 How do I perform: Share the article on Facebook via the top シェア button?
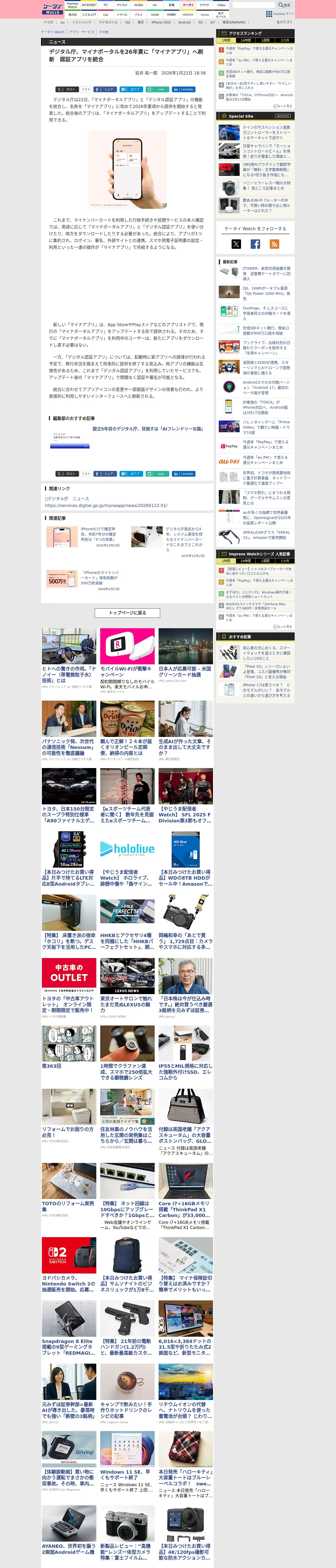105,89
